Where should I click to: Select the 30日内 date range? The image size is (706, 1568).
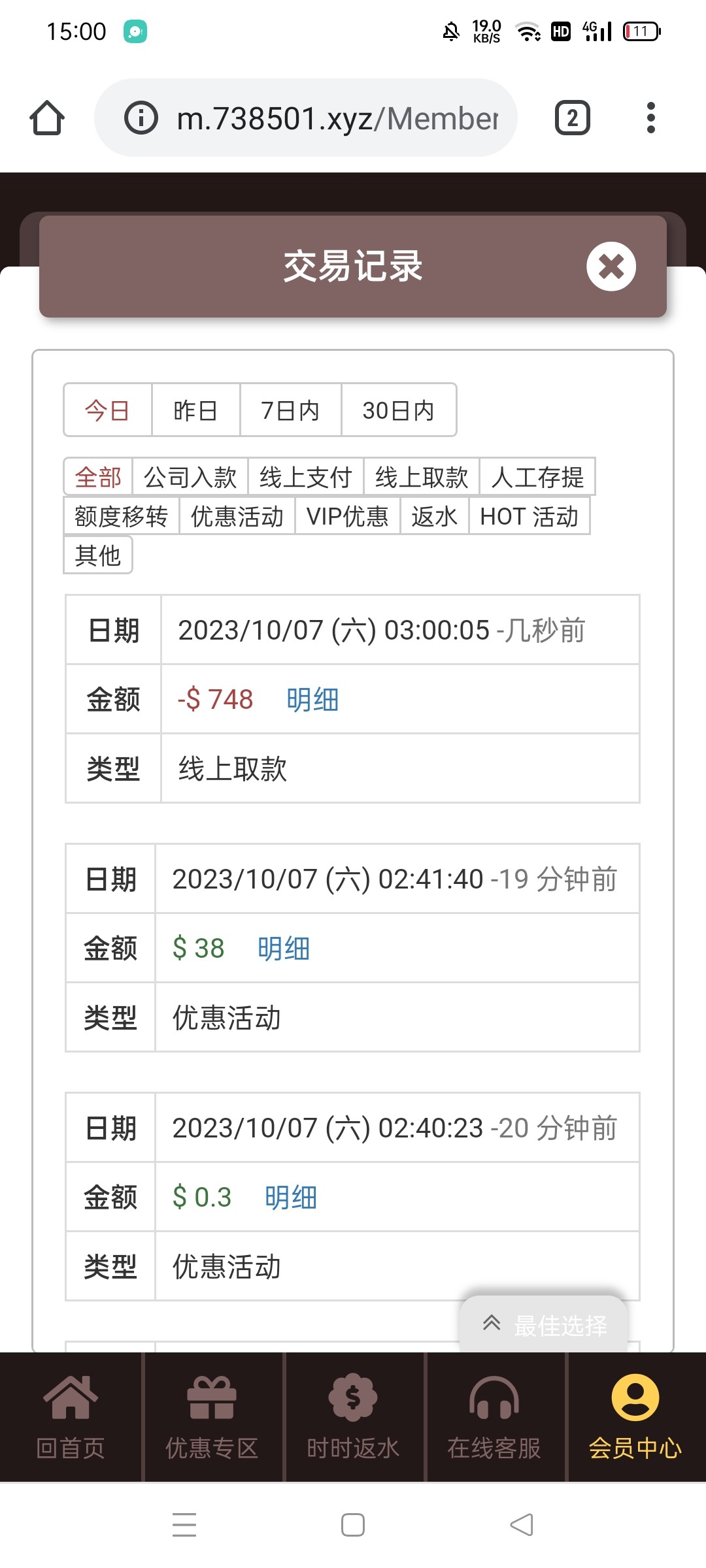(398, 410)
